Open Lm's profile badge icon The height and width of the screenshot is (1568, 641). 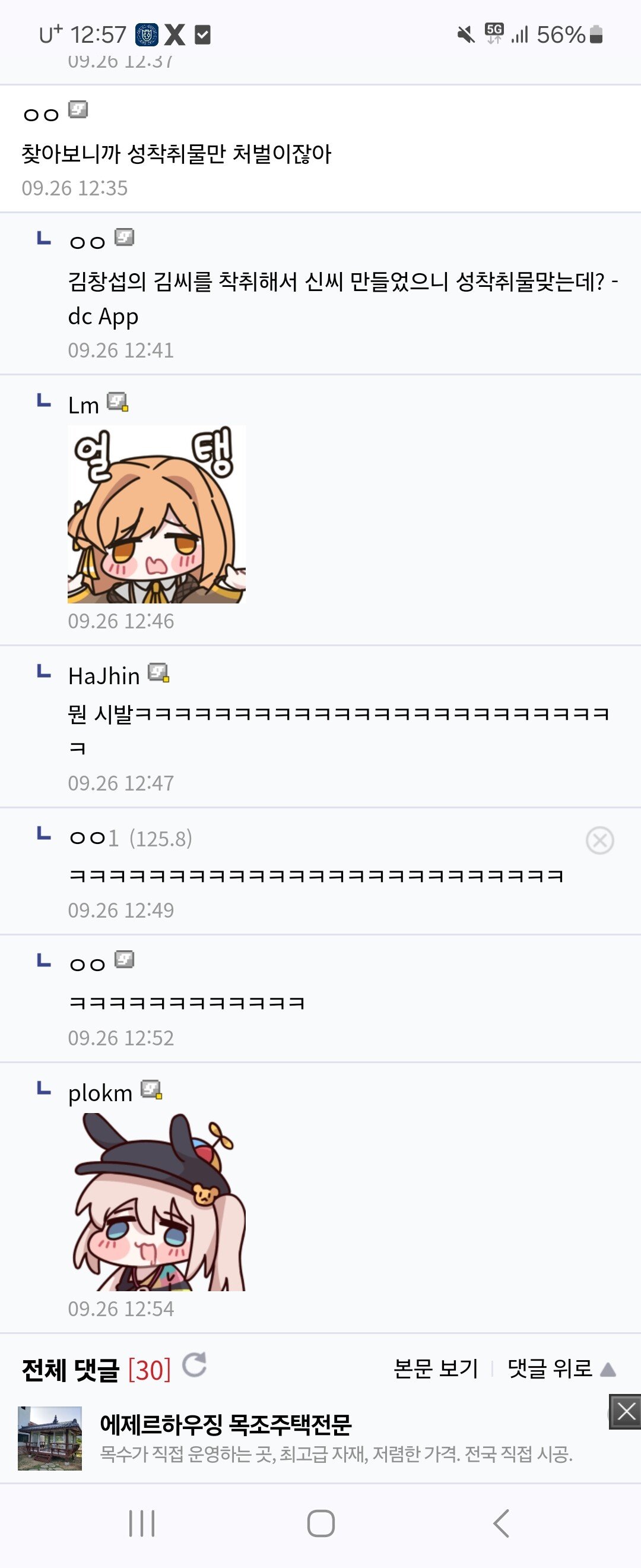click(118, 402)
